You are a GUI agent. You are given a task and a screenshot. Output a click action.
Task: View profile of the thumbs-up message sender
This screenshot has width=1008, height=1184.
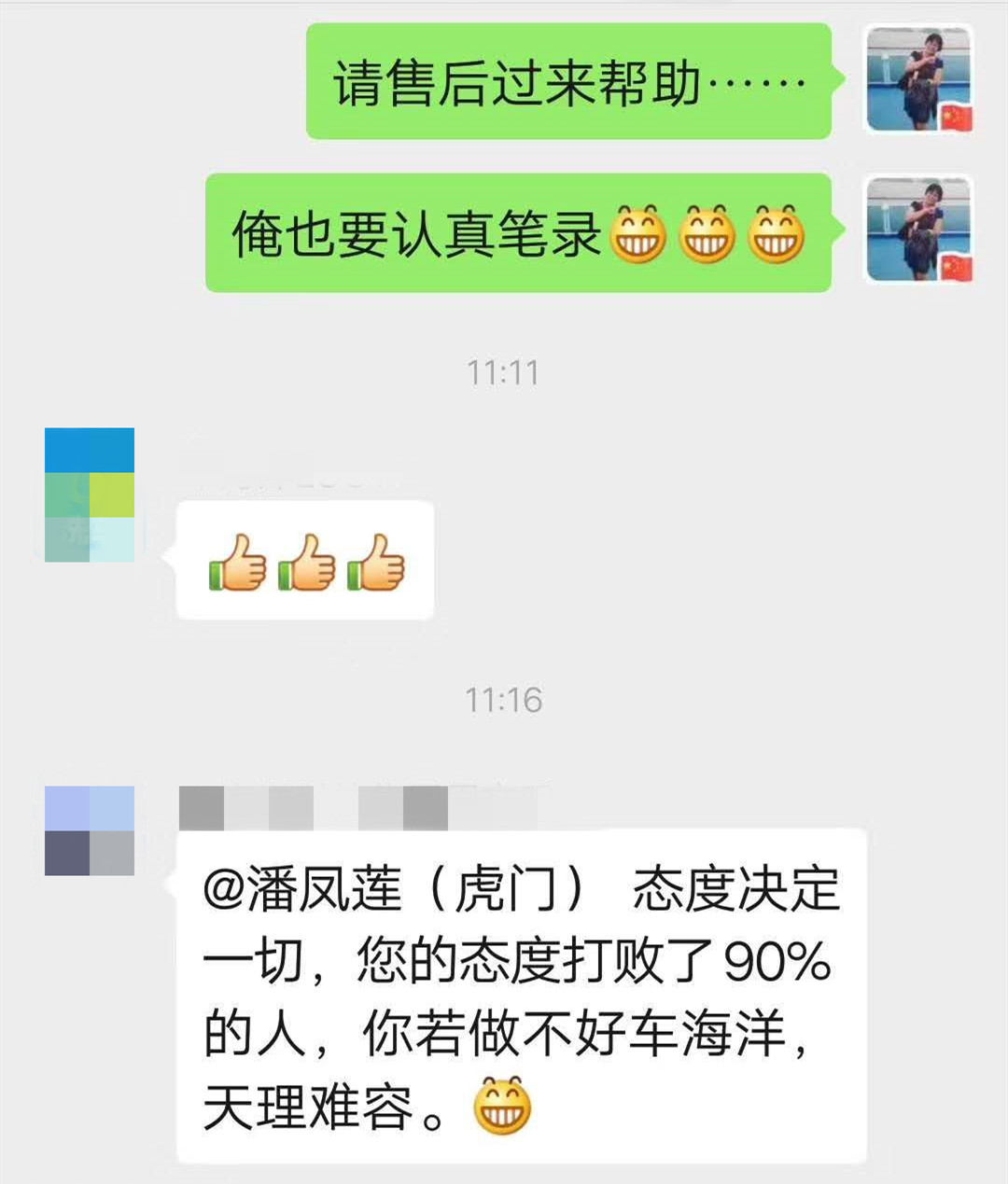click(x=90, y=494)
